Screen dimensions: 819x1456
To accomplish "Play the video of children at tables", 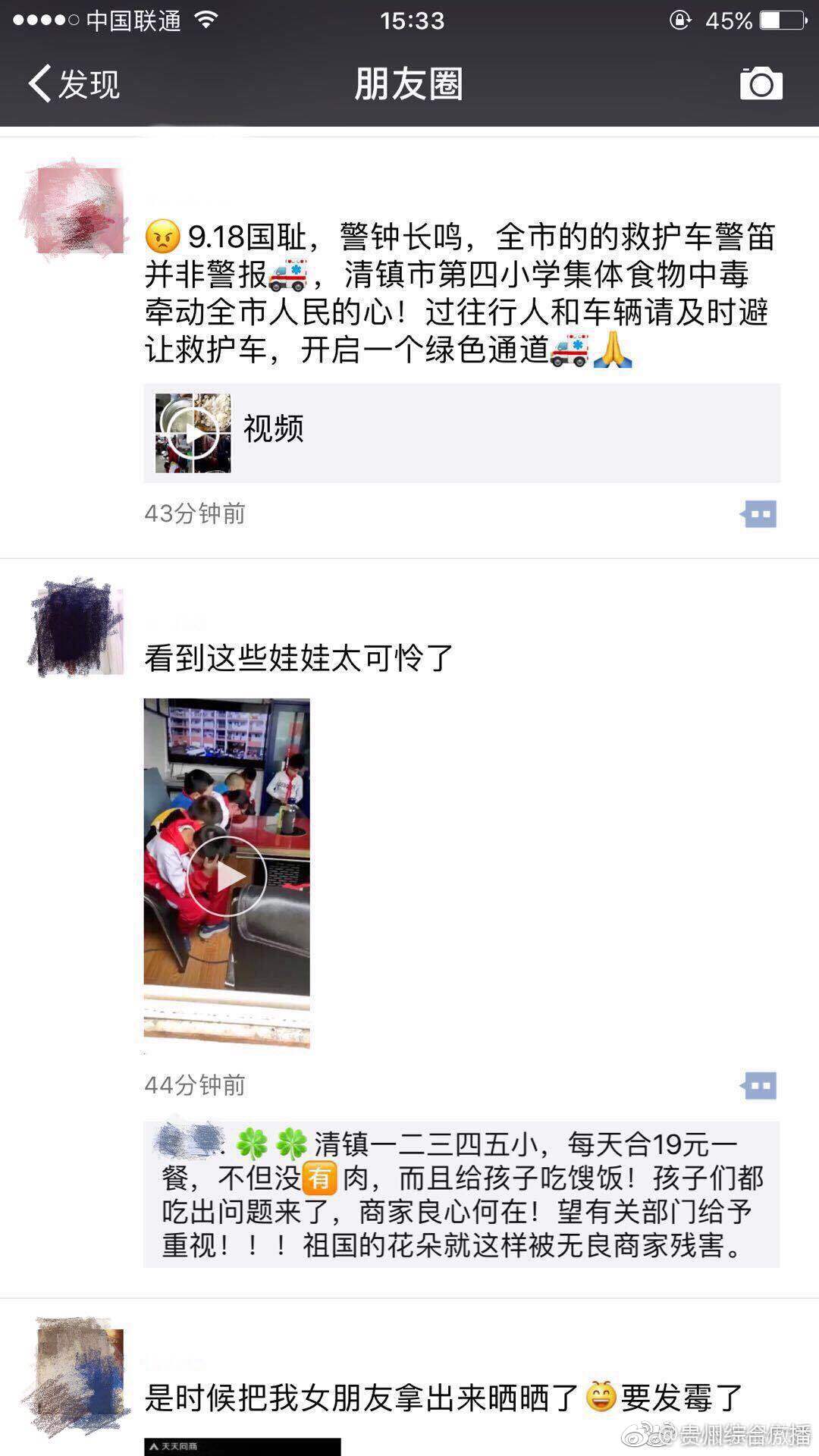I will coord(227,873).
